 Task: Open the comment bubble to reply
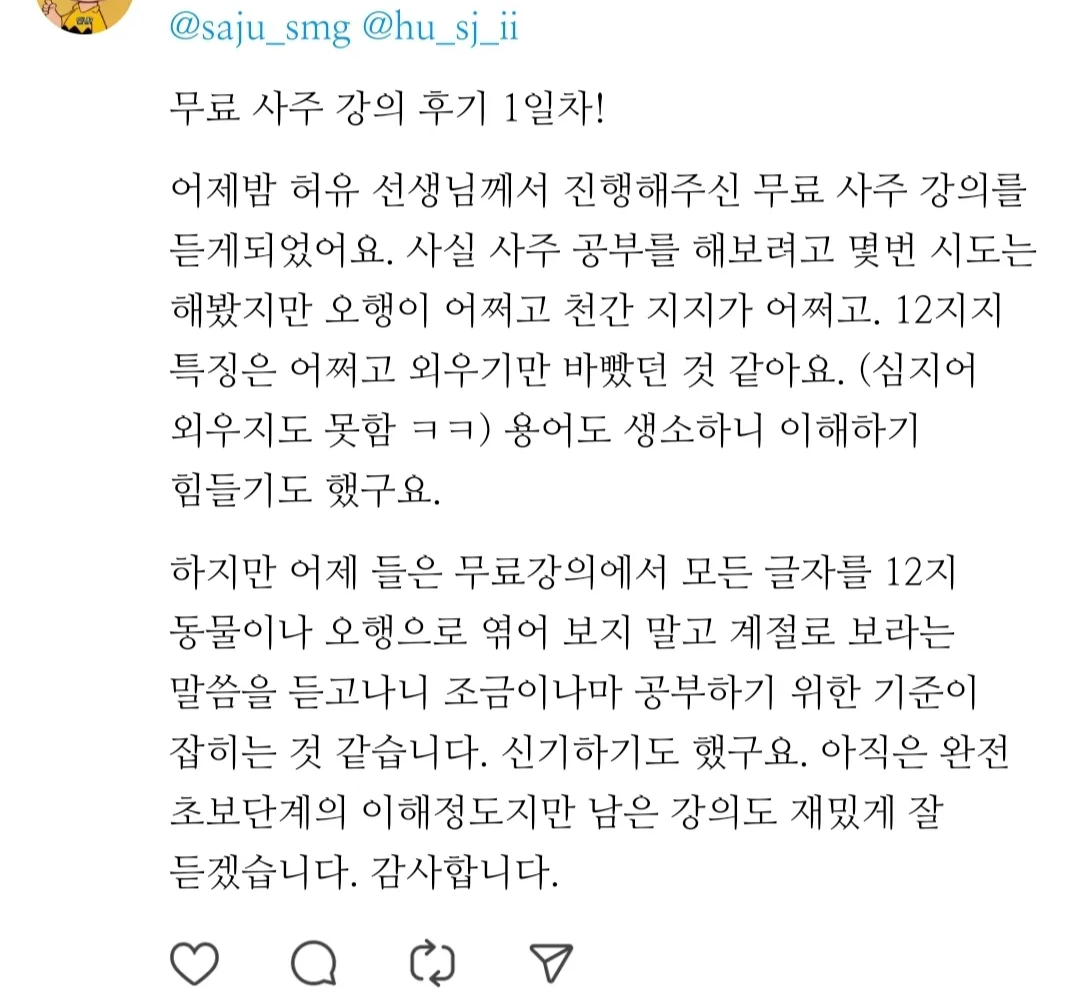point(313,963)
